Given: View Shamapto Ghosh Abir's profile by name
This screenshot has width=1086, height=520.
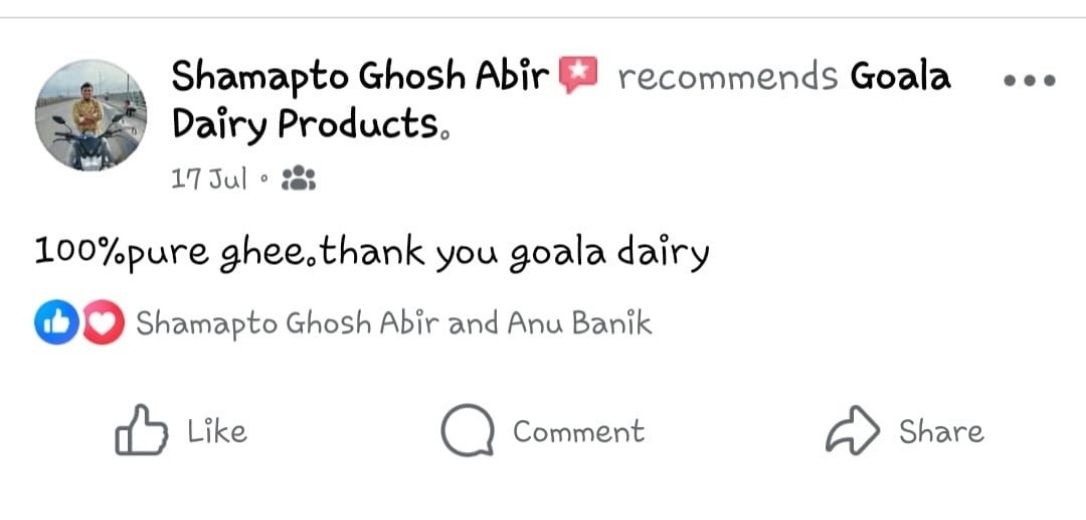Looking at the screenshot, I should [x=360, y=76].
